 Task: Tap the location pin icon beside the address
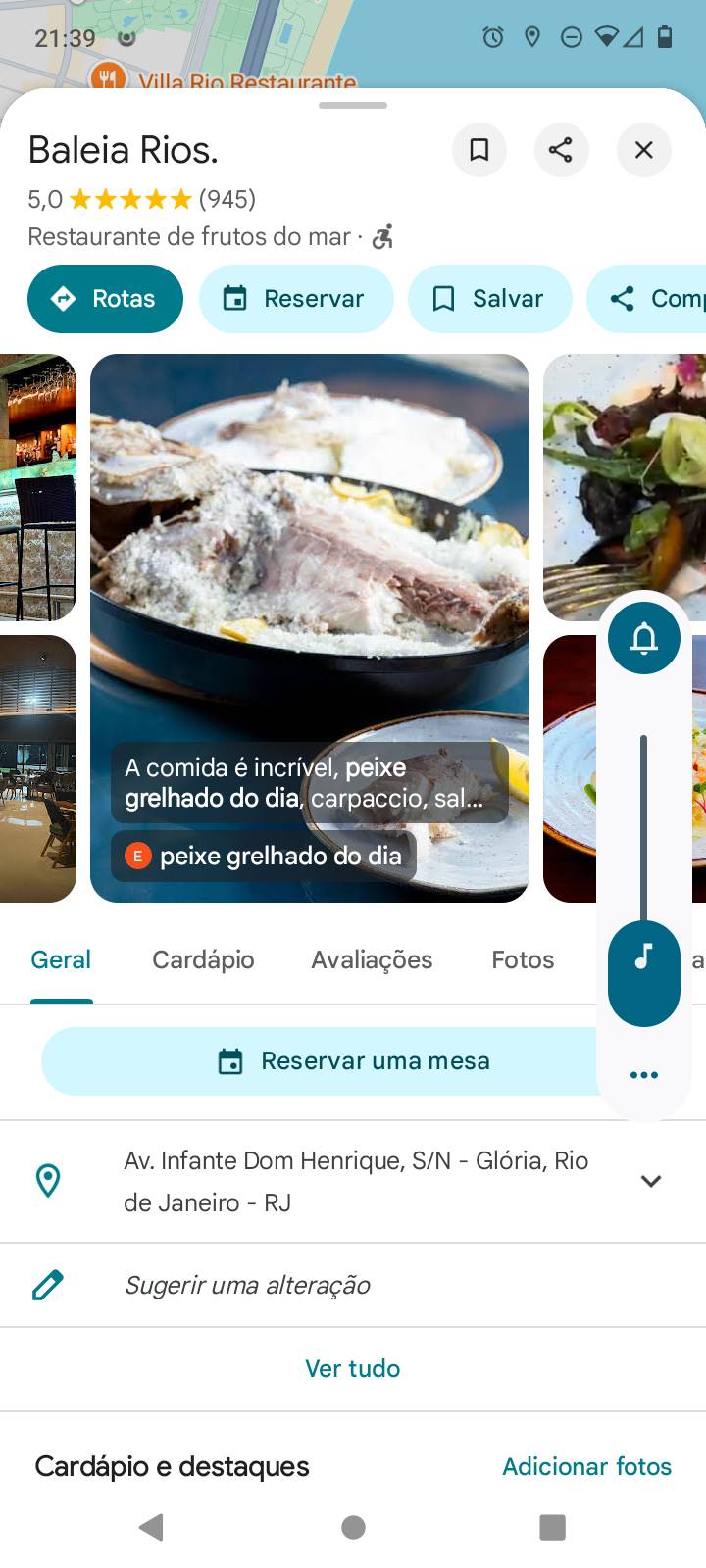[47, 1181]
